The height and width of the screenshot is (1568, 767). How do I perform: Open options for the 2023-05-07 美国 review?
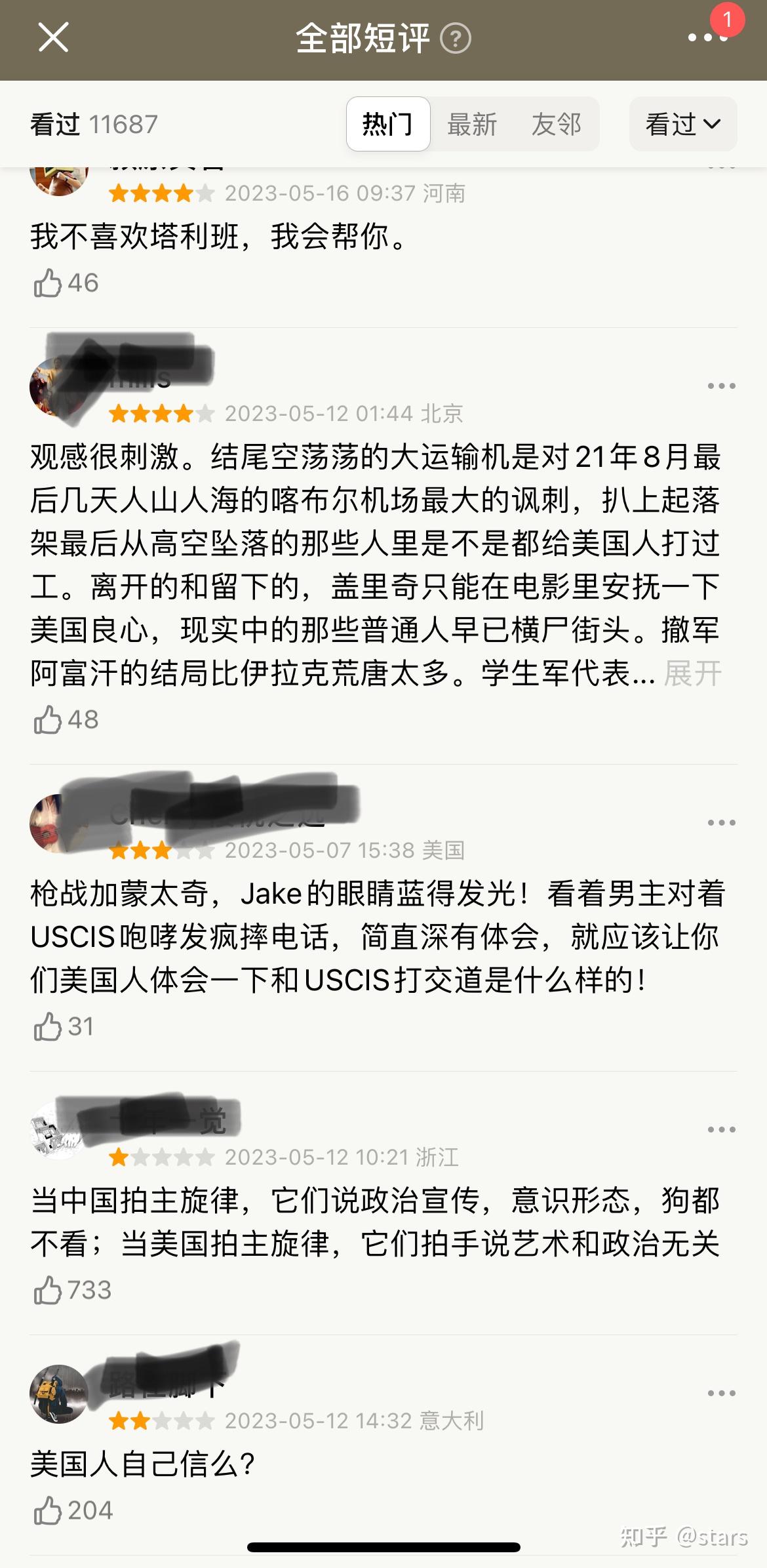(x=721, y=822)
